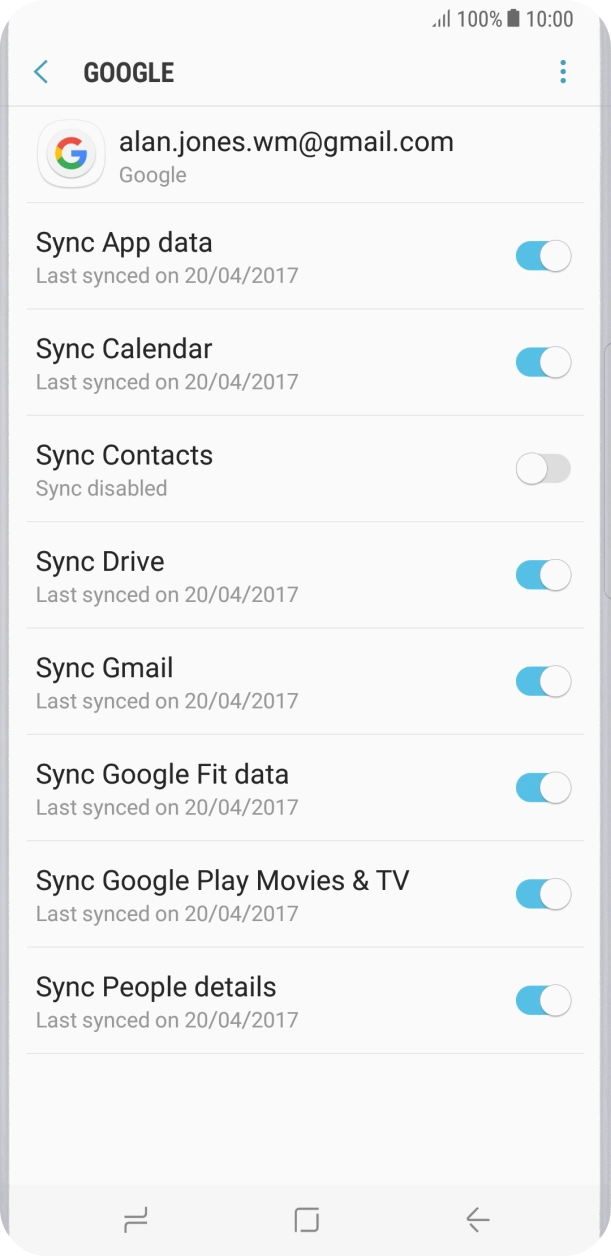The height and width of the screenshot is (1256, 611).
Task: Disable Sync Calendar switch
Action: pyautogui.click(x=543, y=362)
